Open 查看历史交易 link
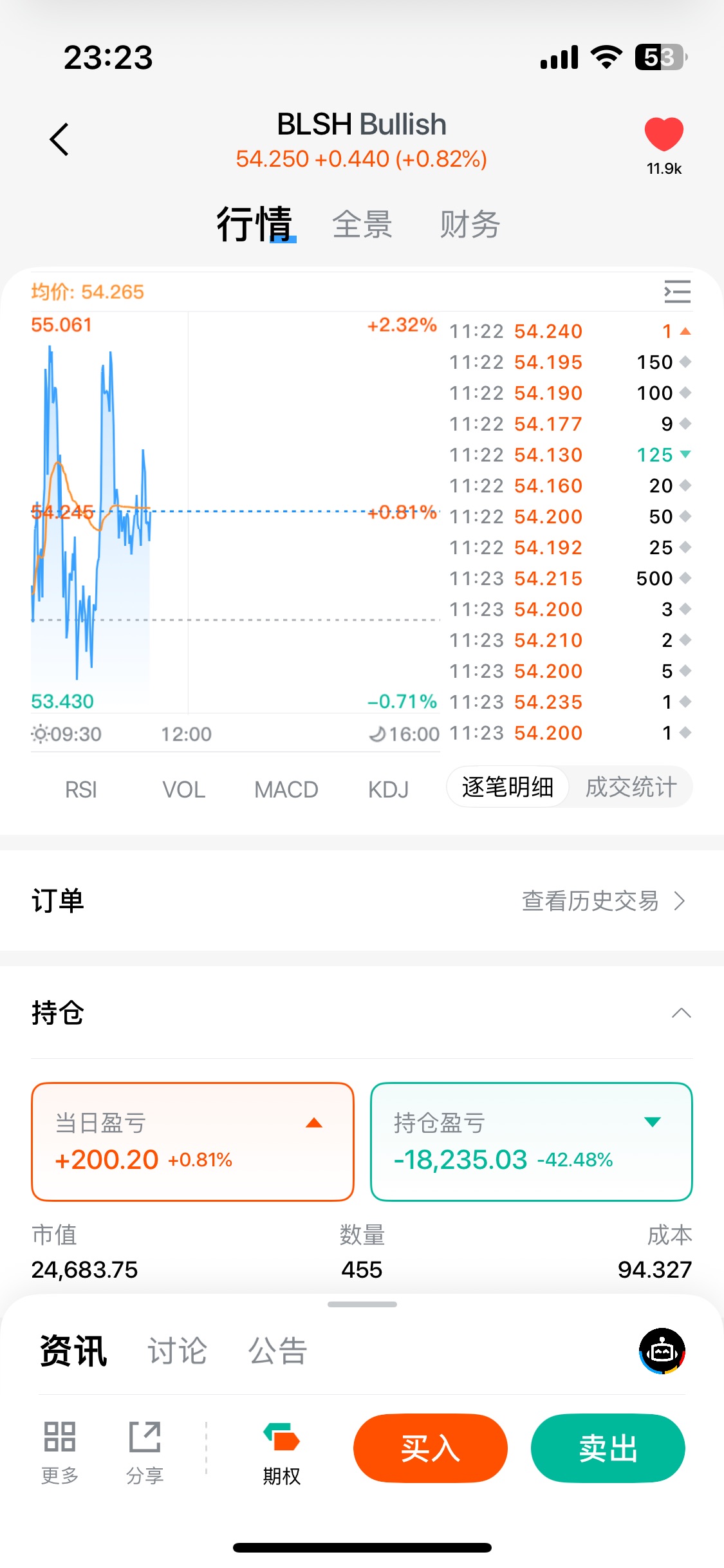The width and height of the screenshot is (724, 1568). pyautogui.click(x=603, y=901)
